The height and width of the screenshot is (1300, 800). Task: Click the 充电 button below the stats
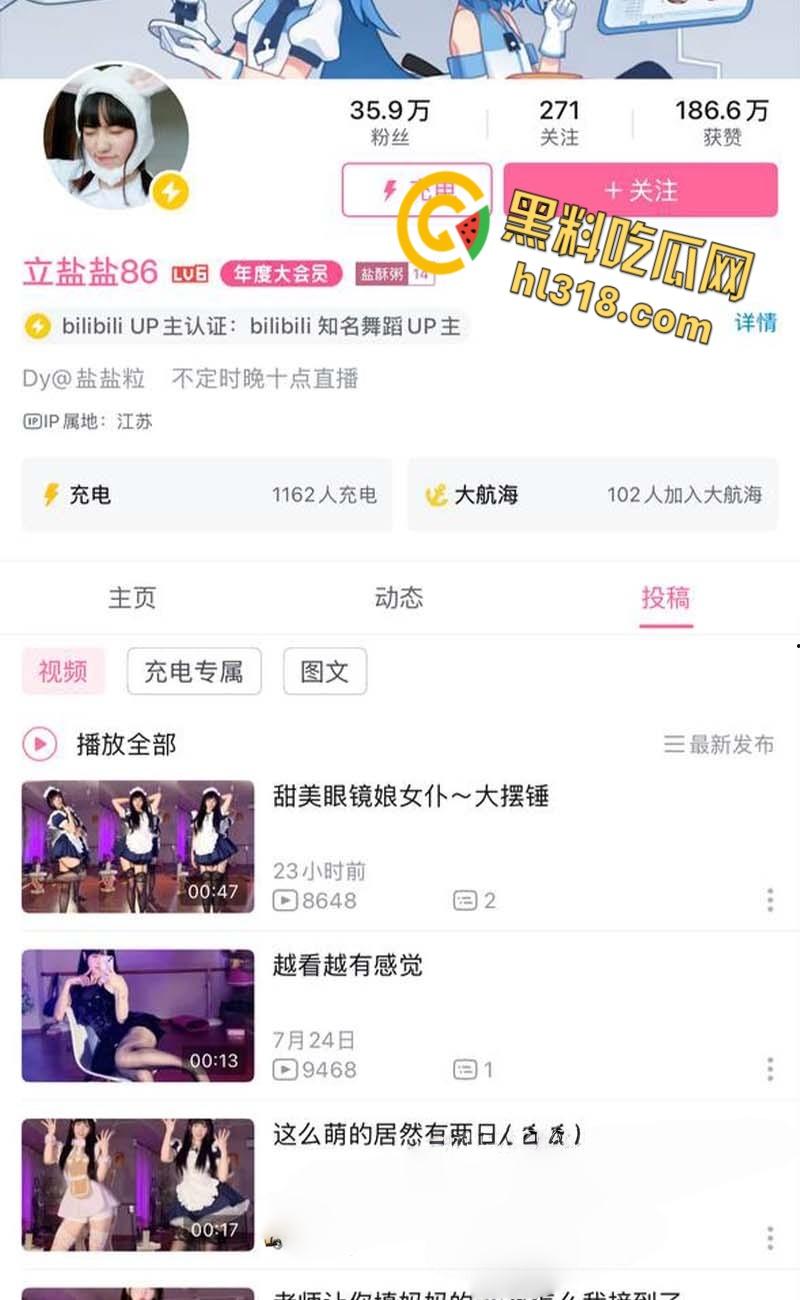point(417,189)
